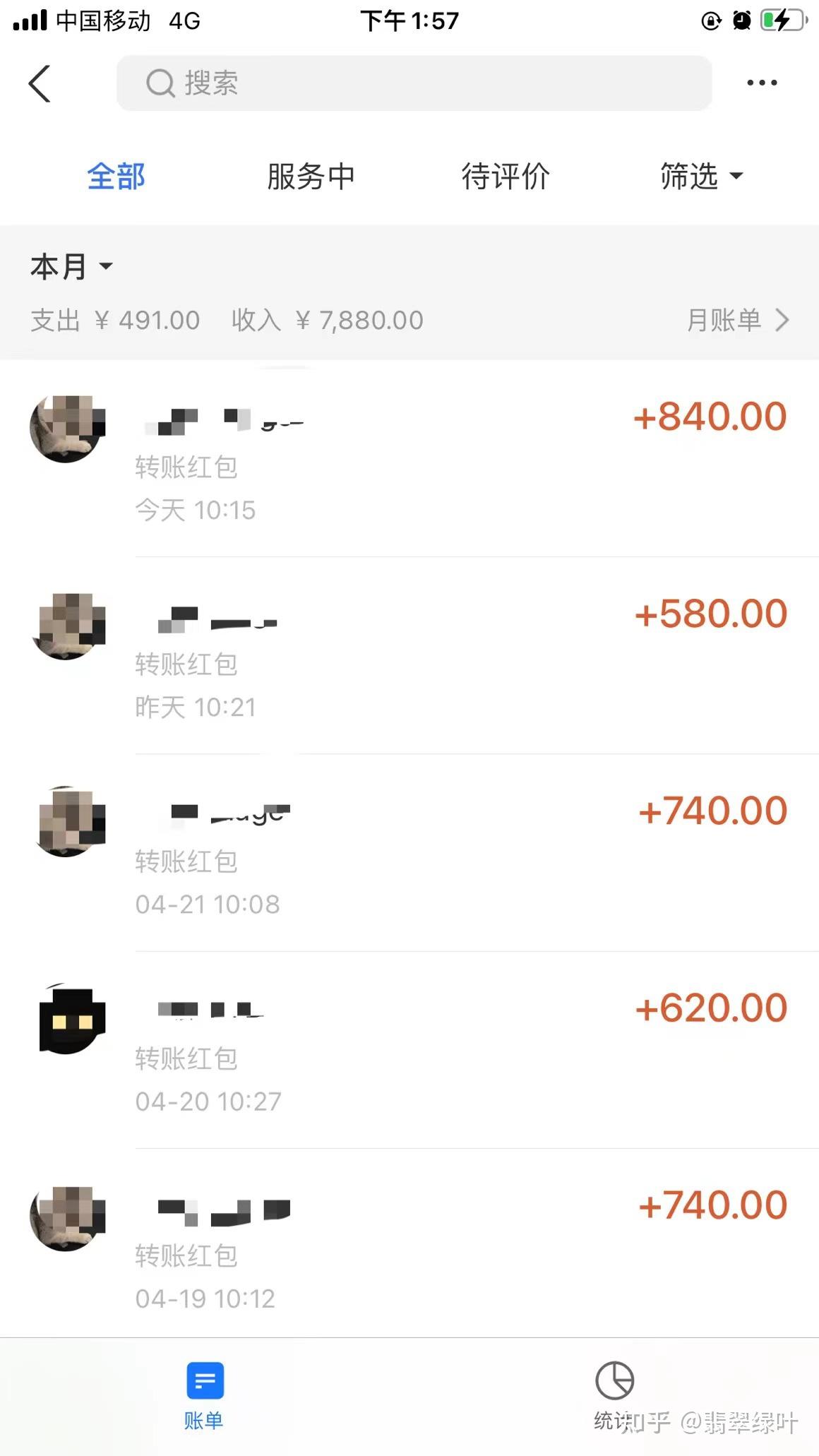Screen dimensions: 819x1456
Task: Open the 筛选 filter dropdown
Action: [x=702, y=177]
